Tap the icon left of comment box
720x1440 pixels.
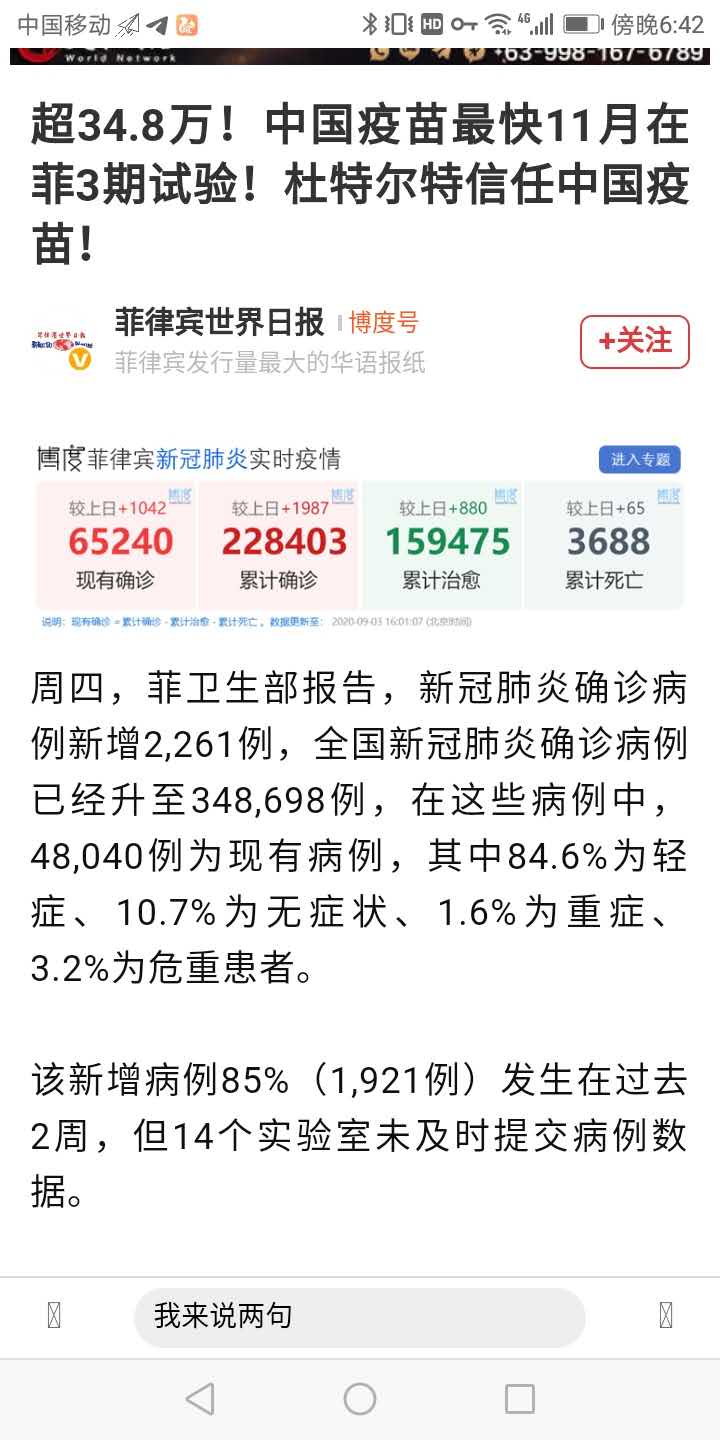(54, 1316)
